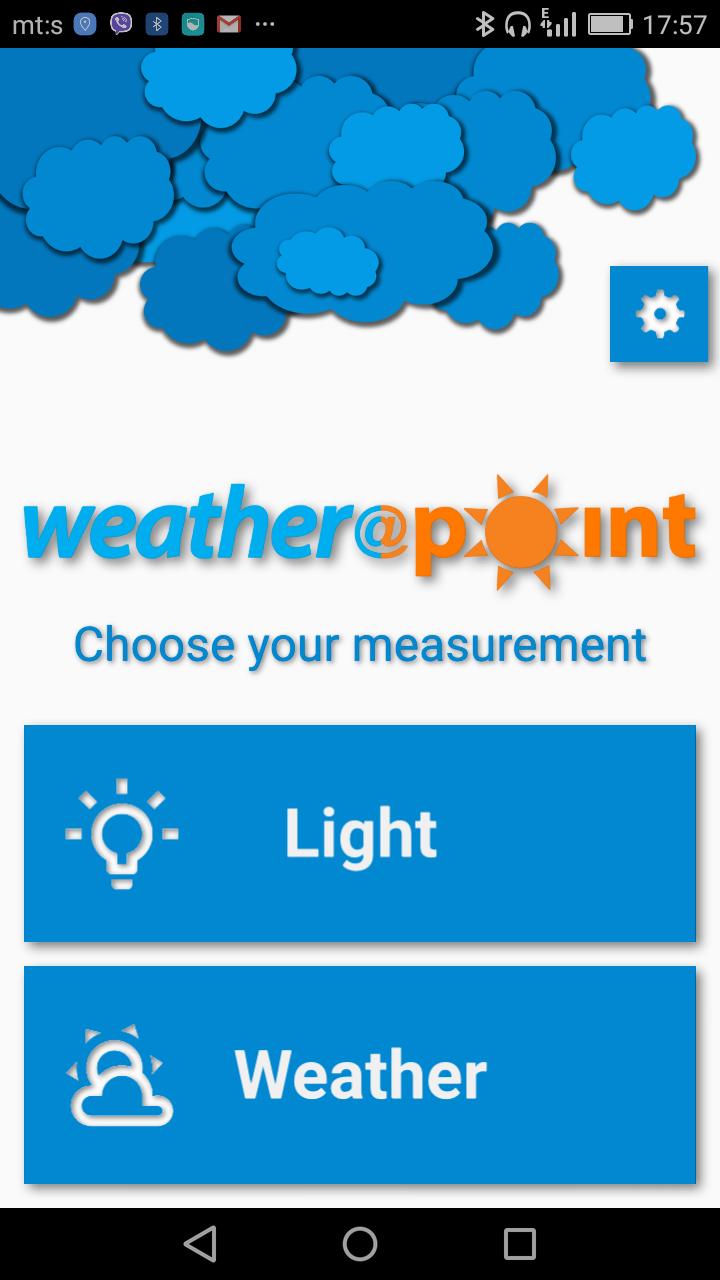The width and height of the screenshot is (720, 1280).
Task: Choose the Weather measurement
Action: [x=360, y=1074]
